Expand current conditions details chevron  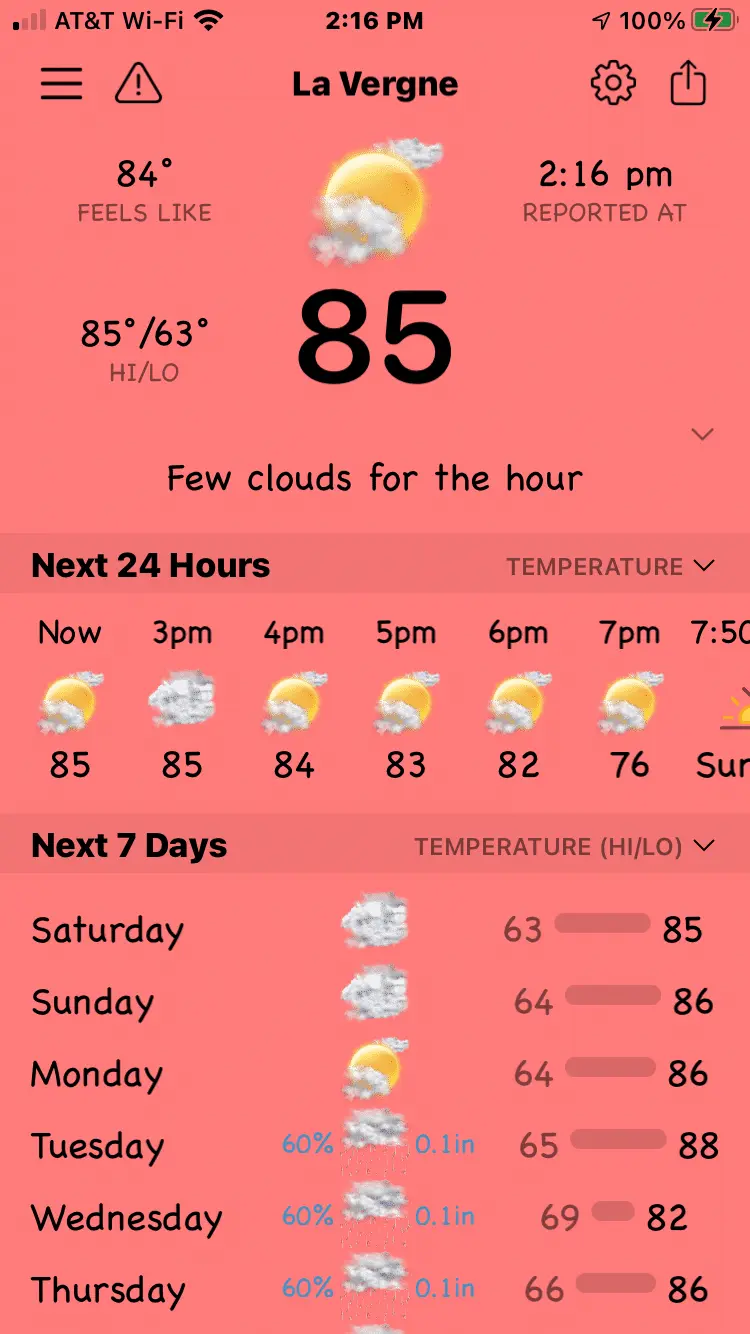click(703, 434)
